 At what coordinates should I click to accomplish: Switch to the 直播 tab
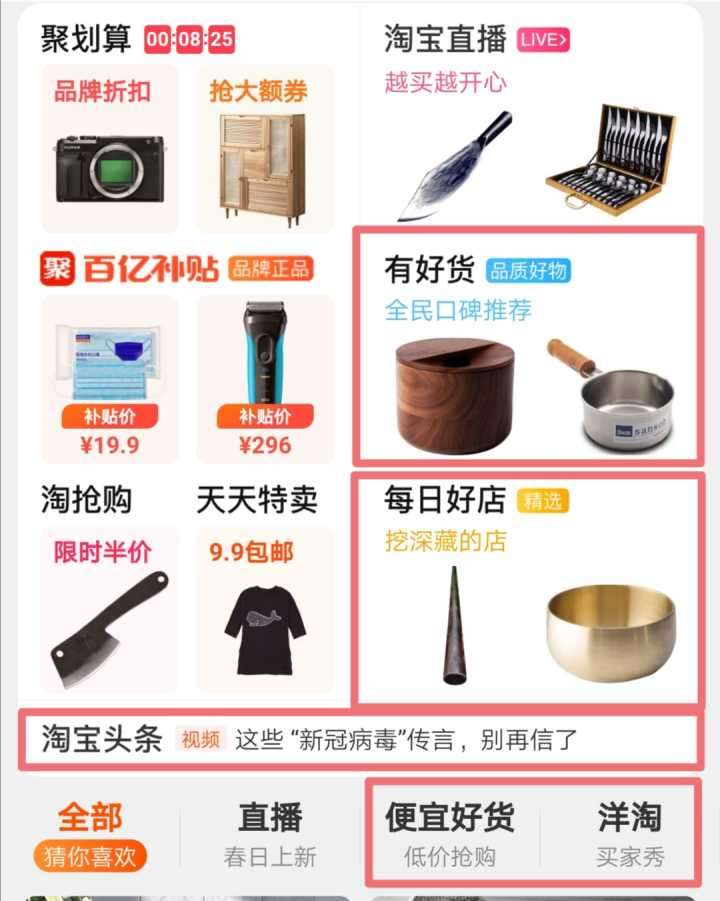[x=270, y=835]
